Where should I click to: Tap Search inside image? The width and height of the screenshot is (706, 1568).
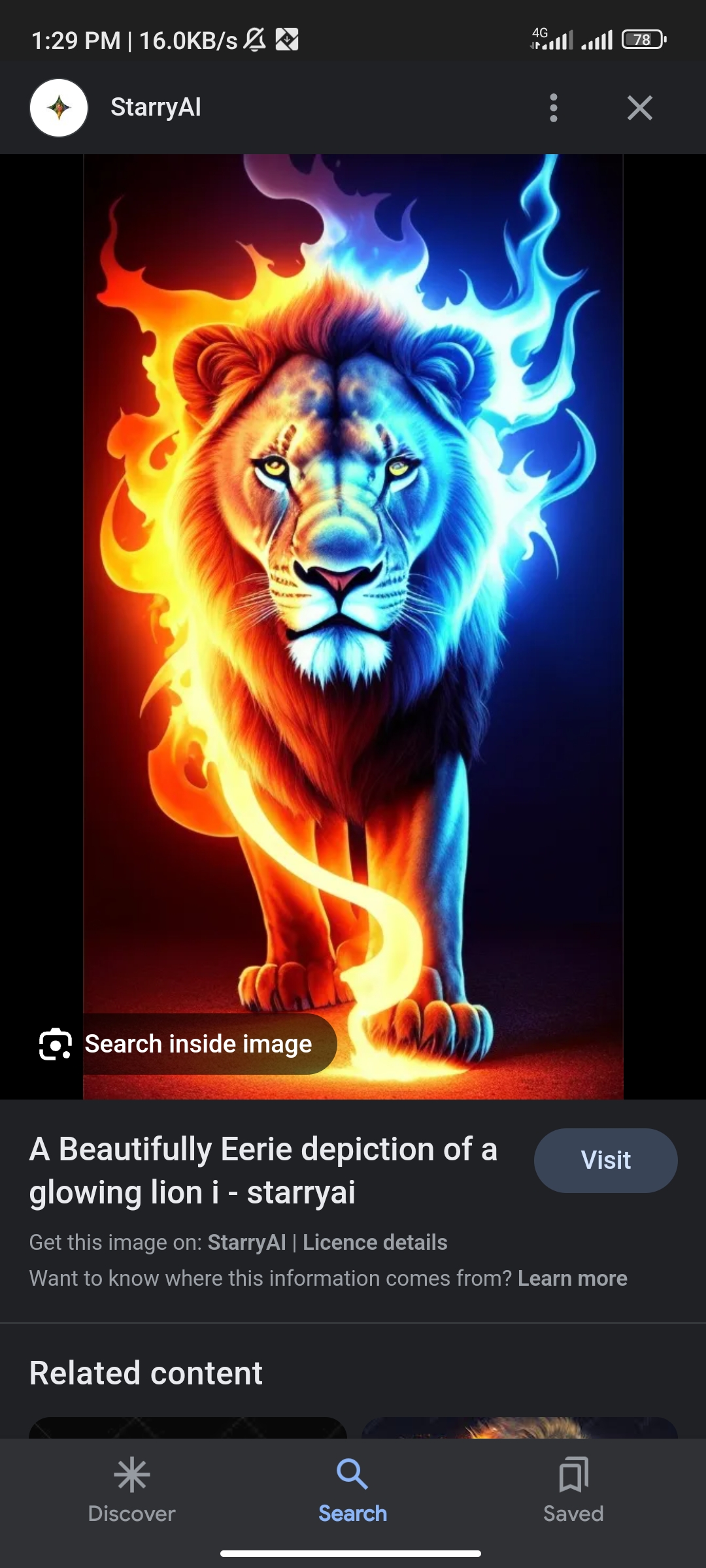coord(186,1044)
